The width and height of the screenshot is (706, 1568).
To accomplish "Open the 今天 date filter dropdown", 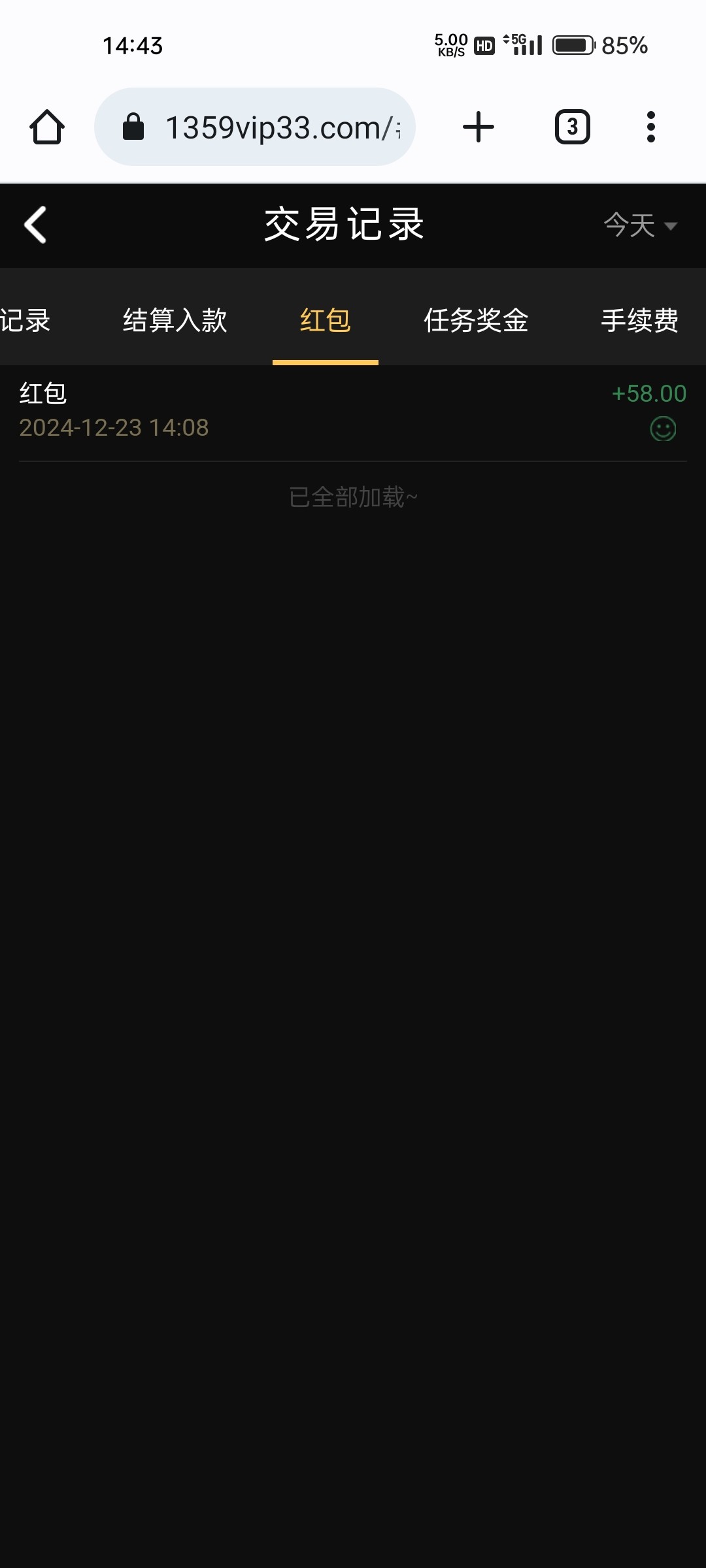I will point(639,225).
